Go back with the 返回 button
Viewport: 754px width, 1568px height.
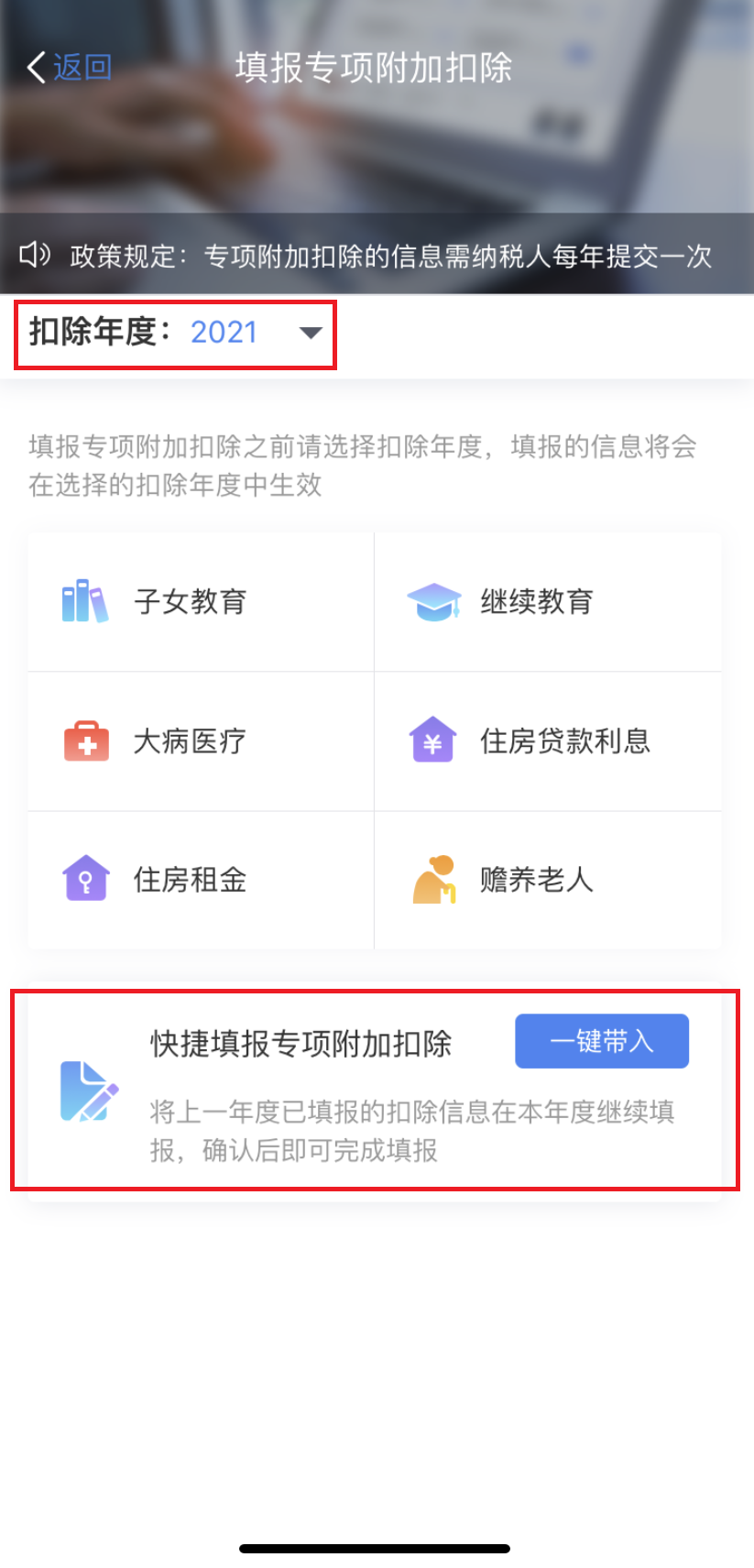70,67
